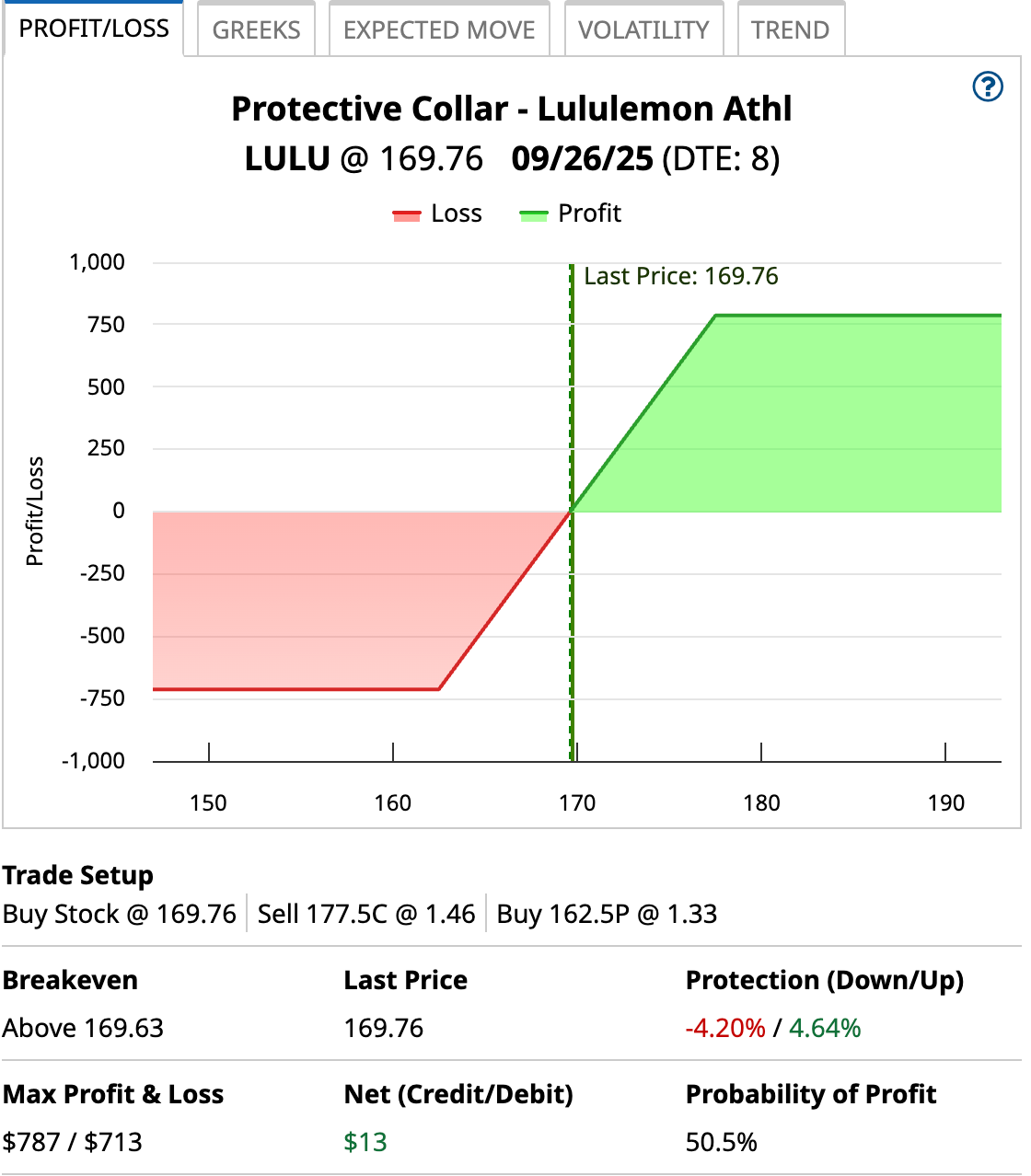The width and height of the screenshot is (1031, 1176).
Task: View the Trend tab
Action: (x=790, y=29)
